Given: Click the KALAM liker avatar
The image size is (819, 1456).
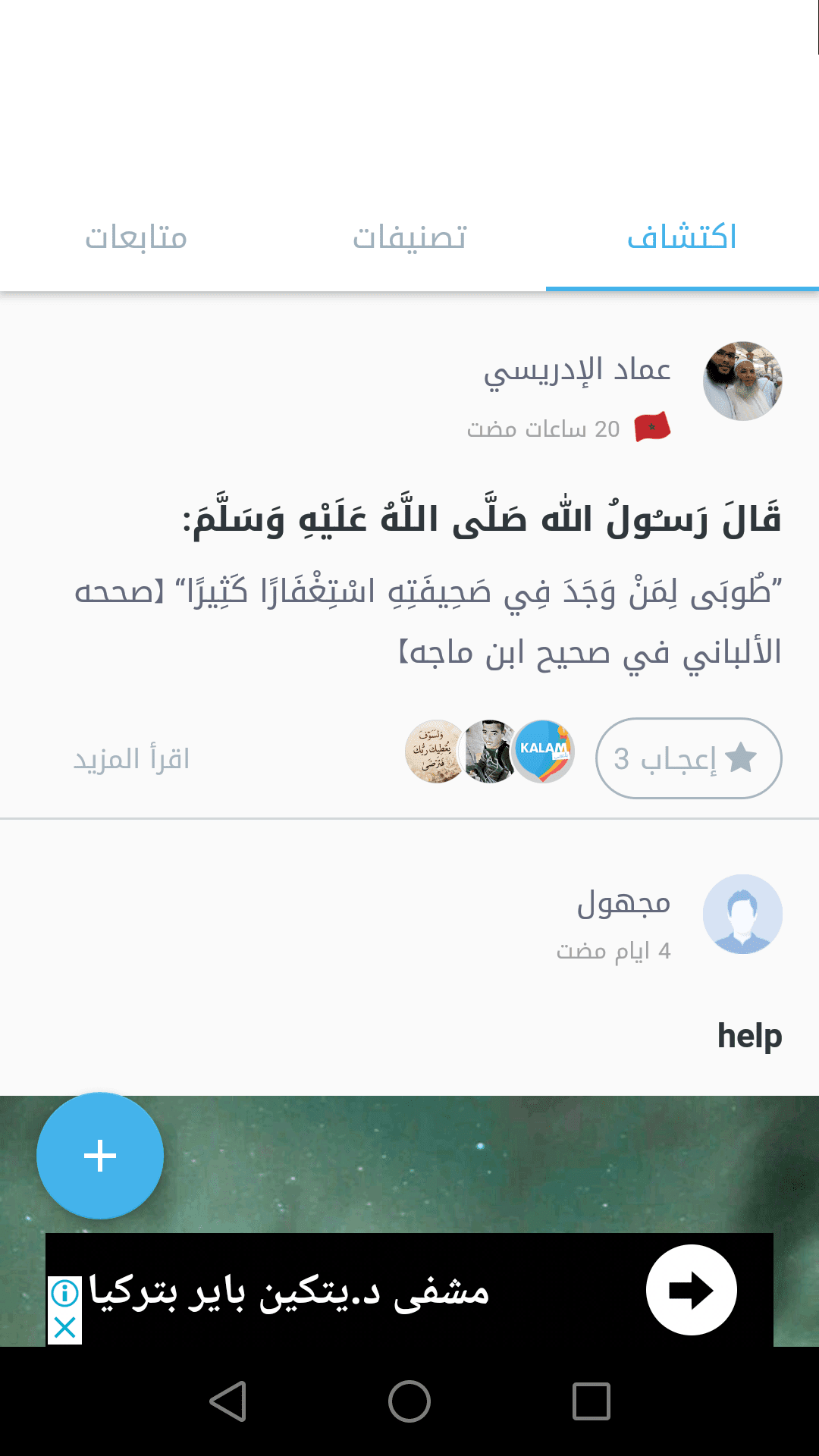Looking at the screenshot, I should tap(543, 752).
